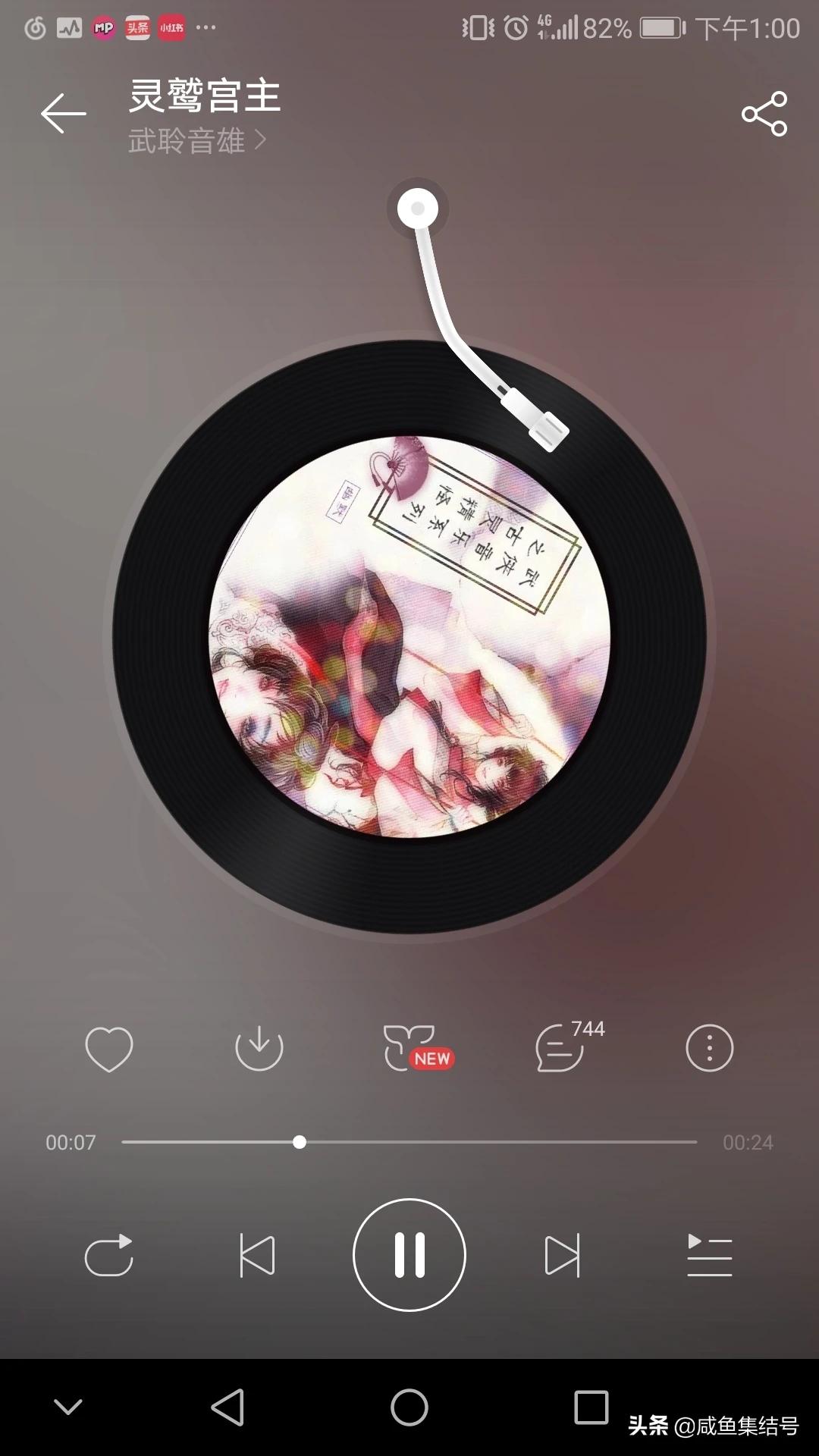
Task: Go back from the player screen
Action: click(64, 114)
